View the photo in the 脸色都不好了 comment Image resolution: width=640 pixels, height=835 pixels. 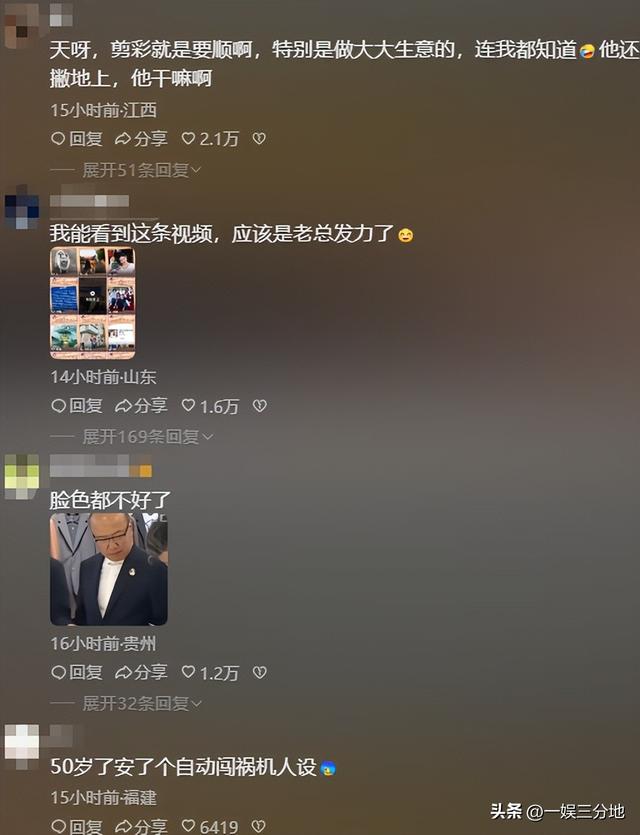pos(109,569)
